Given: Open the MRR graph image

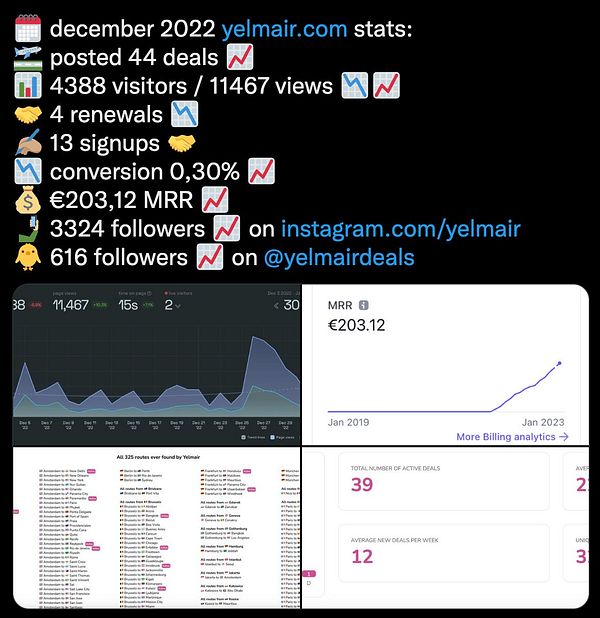Looking at the screenshot, I should (450, 364).
